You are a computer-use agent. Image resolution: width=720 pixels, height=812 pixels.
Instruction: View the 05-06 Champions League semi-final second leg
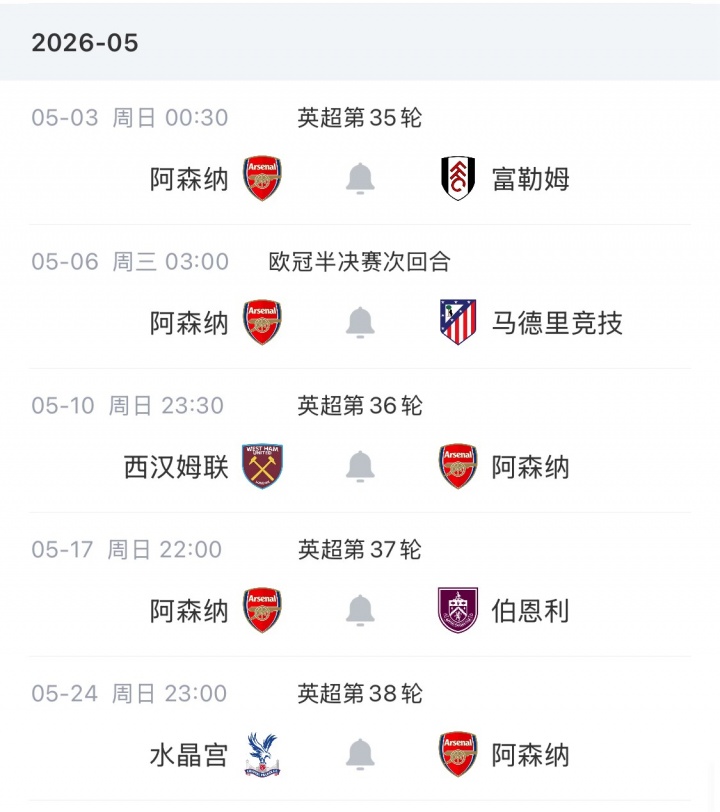coord(359,262)
